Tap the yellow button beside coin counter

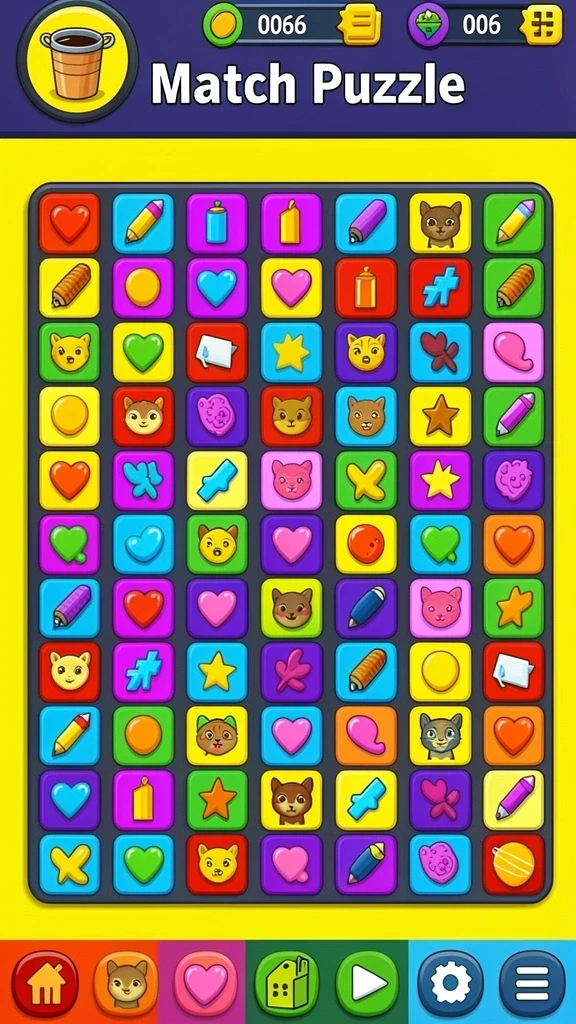pyautogui.click(x=362, y=24)
